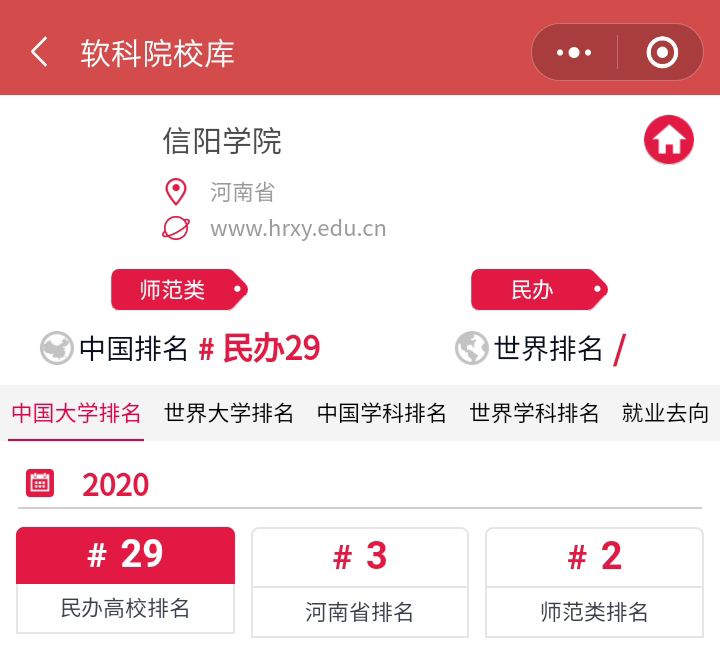Viewport: 720px width, 660px height.
Task: Switch to the 世界大学排名 tab
Action: pos(229,413)
